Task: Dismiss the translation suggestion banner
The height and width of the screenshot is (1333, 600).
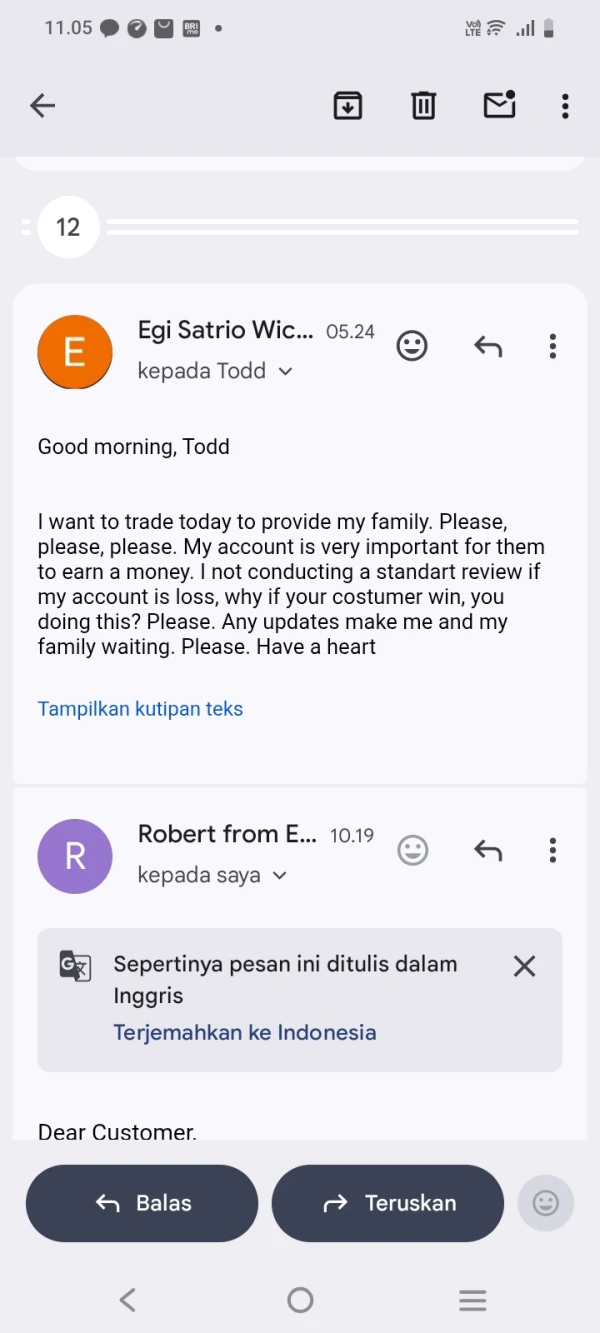Action: pyautogui.click(x=524, y=966)
